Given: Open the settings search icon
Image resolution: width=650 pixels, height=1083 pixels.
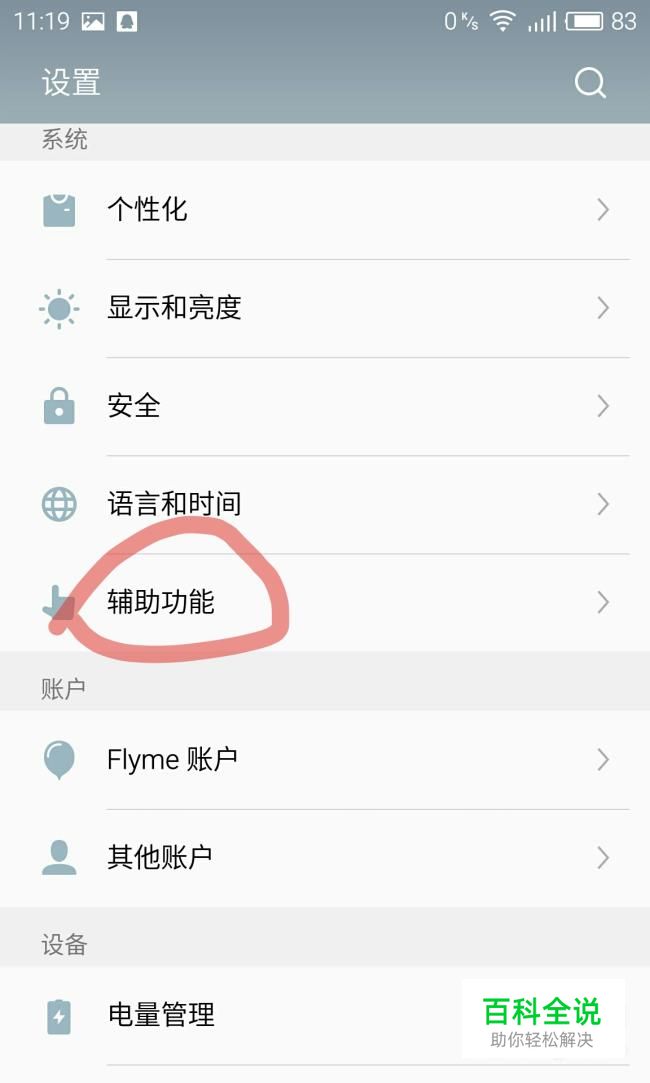Looking at the screenshot, I should (590, 83).
